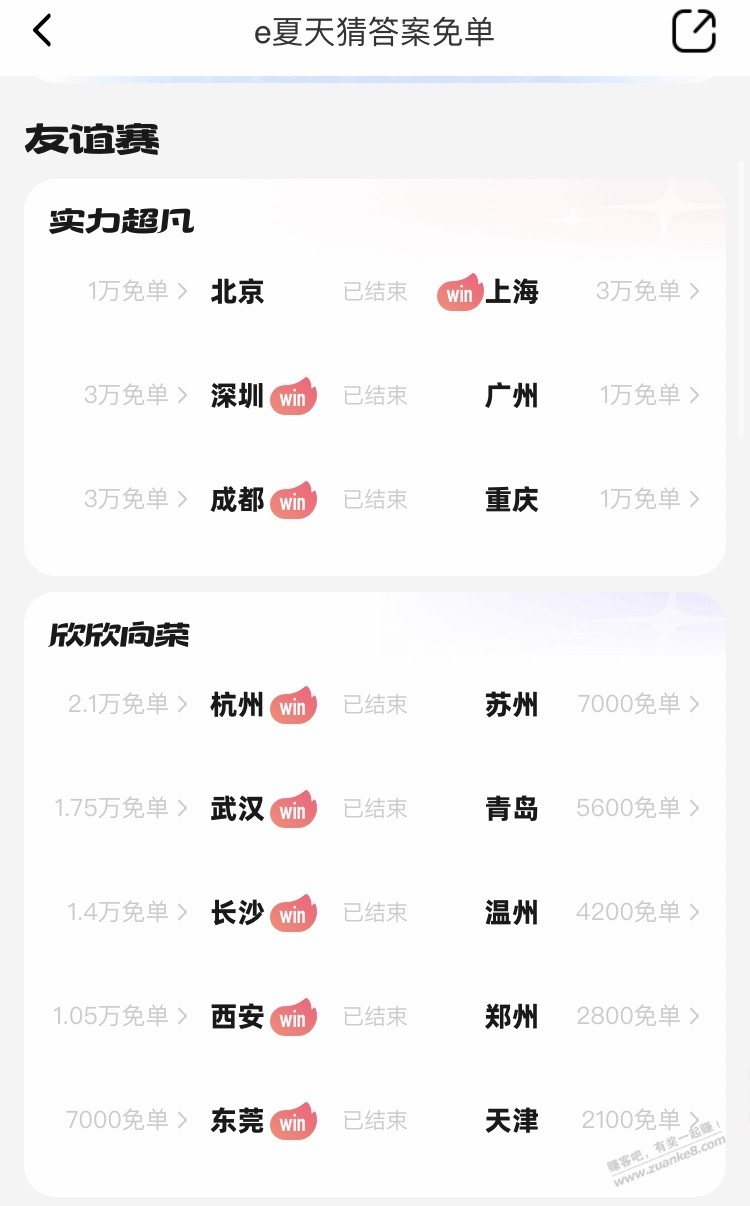
Task: Open Qingdao's 5600免单 link
Action: [x=637, y=808]
